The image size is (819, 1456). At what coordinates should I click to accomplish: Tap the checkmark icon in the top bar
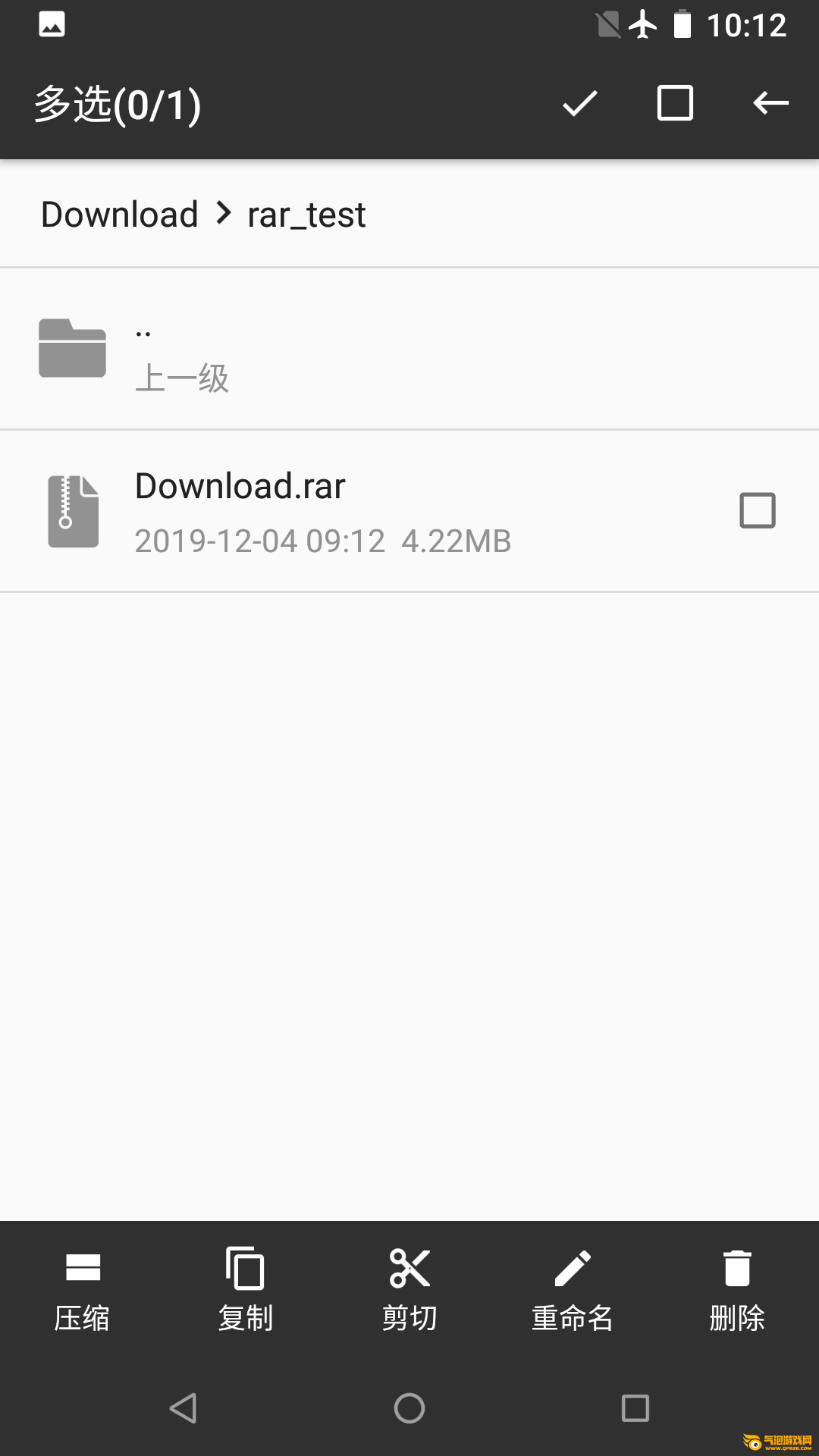pyautogui.click(x=580, y=103)
